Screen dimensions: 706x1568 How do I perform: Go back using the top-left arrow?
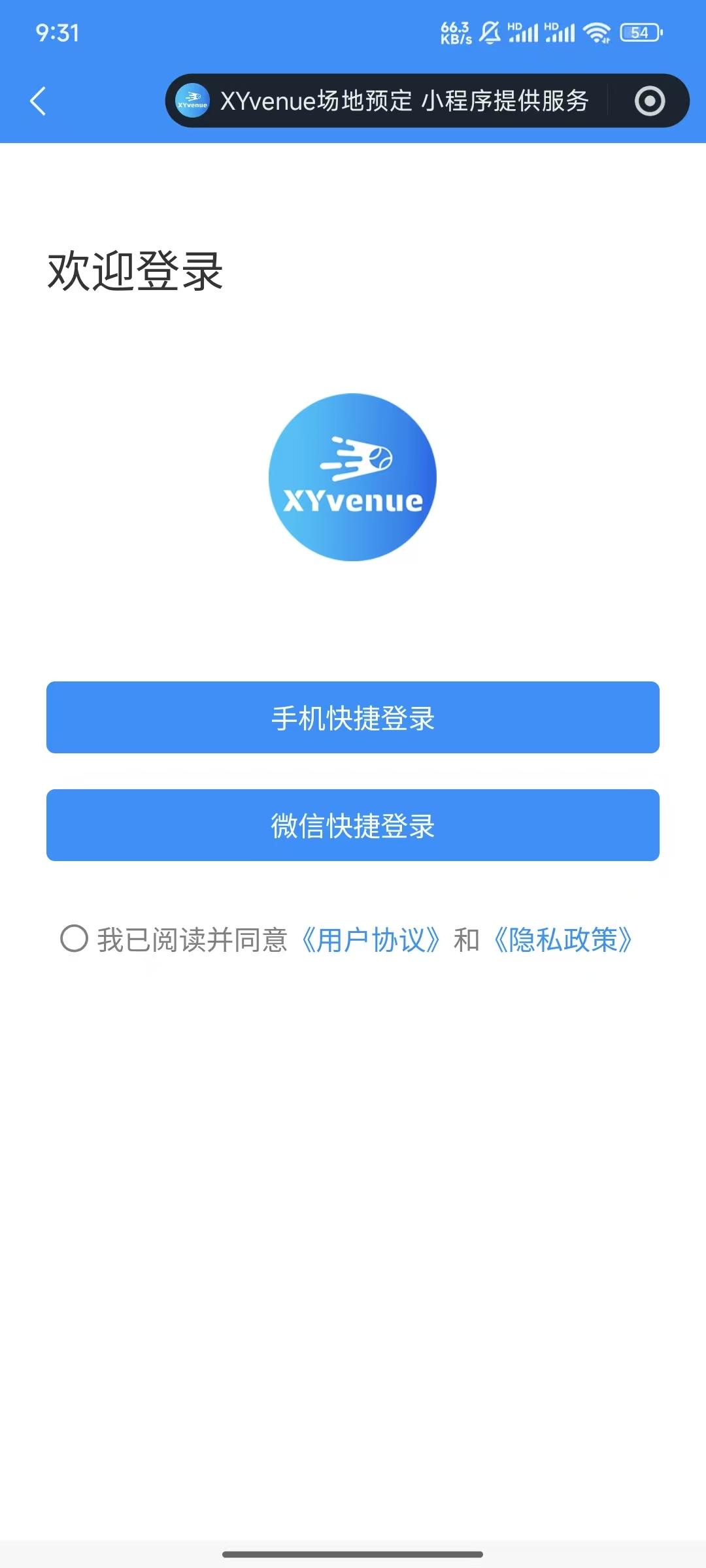coord(38,101)
